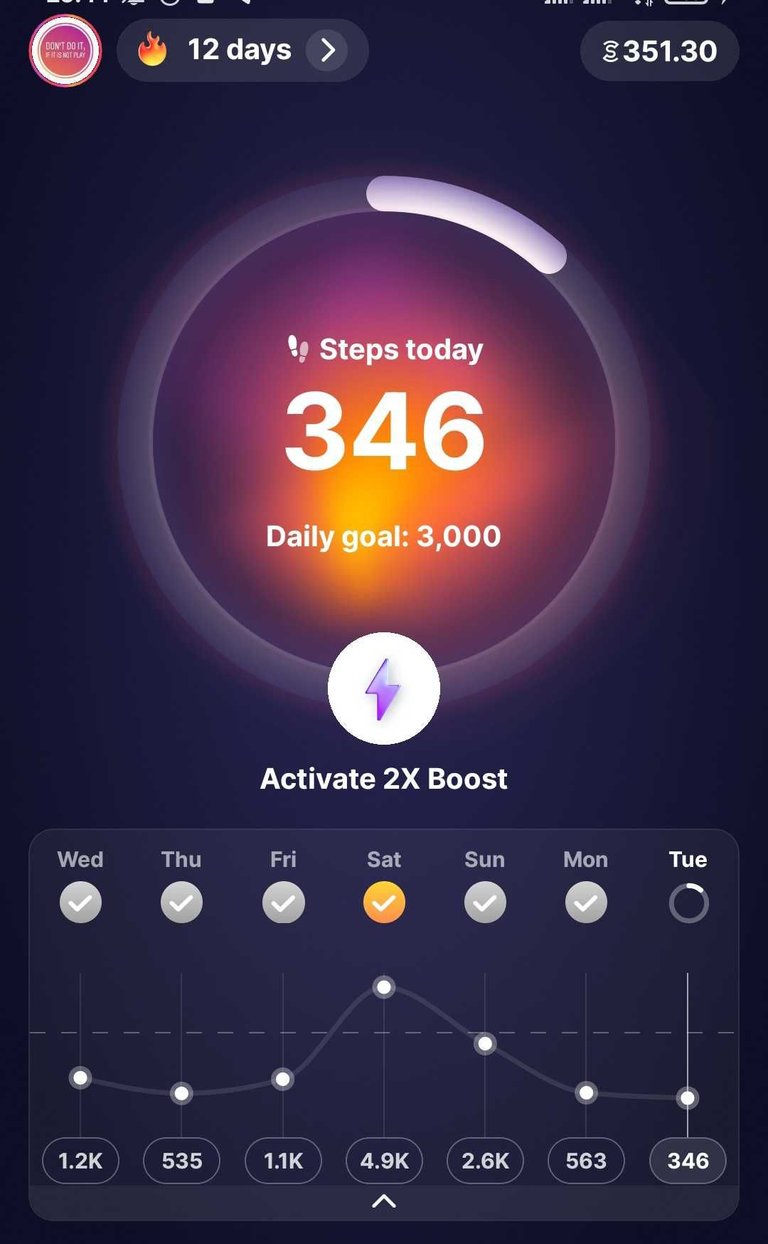The image size is (768, 1244).
Task: Open the 12 days streak details
Action: coord(242,50)
